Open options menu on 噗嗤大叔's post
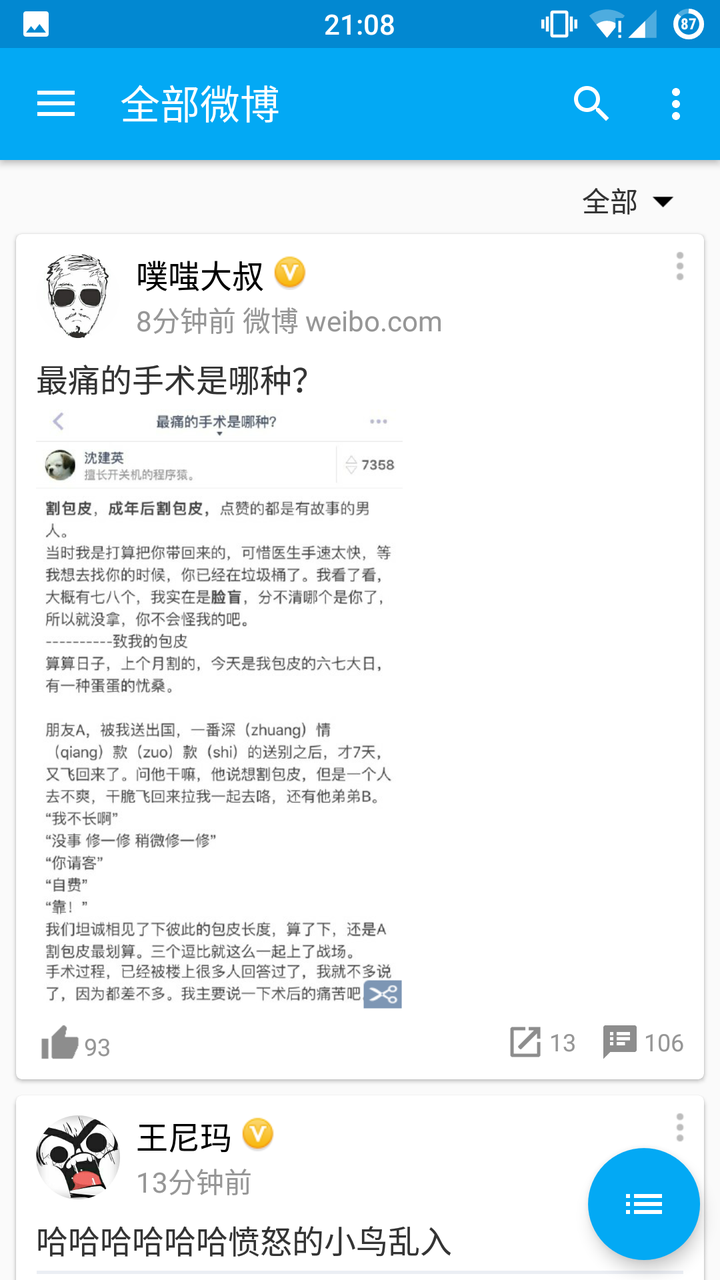The height and width of the screenshot is (1280, 720). (680, 266)
